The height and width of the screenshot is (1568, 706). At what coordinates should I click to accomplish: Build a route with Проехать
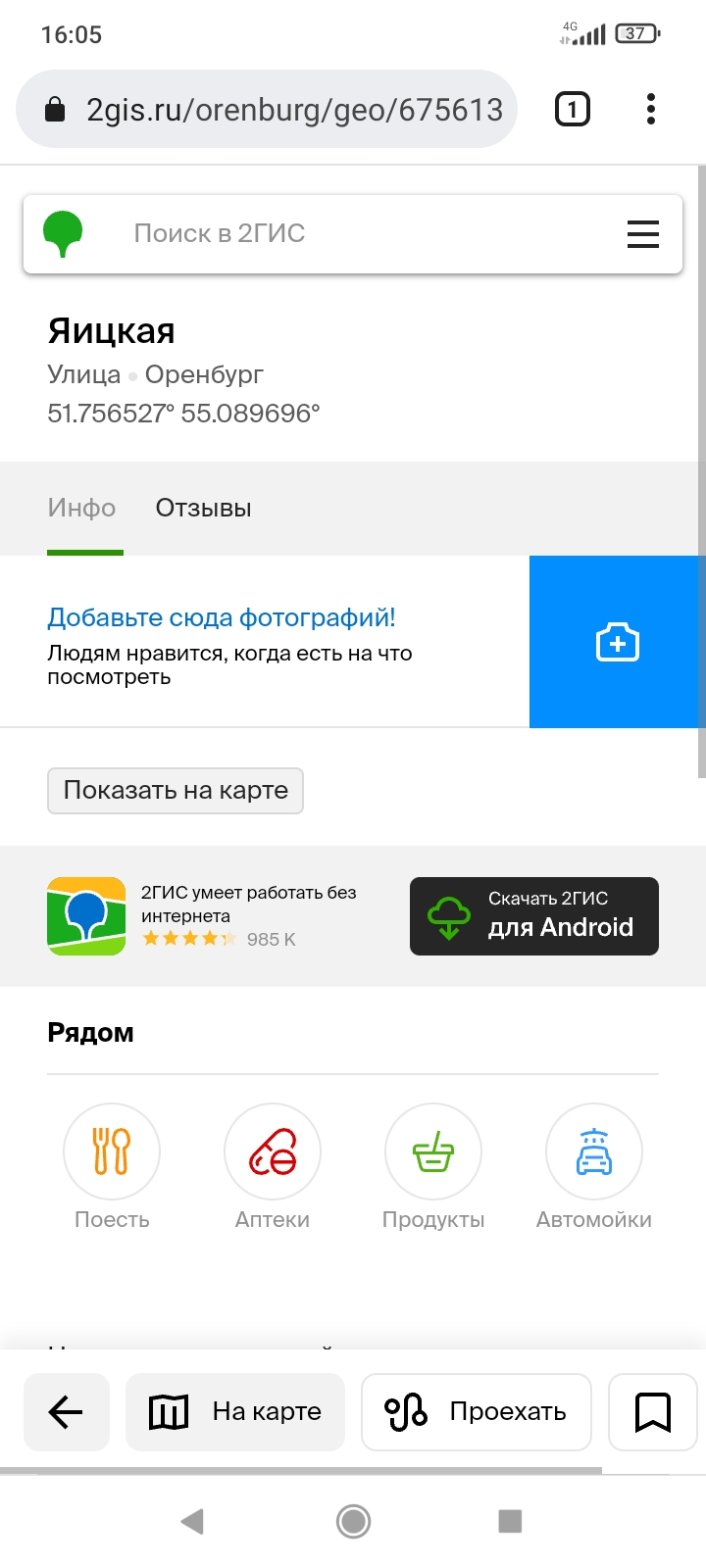477,1412
